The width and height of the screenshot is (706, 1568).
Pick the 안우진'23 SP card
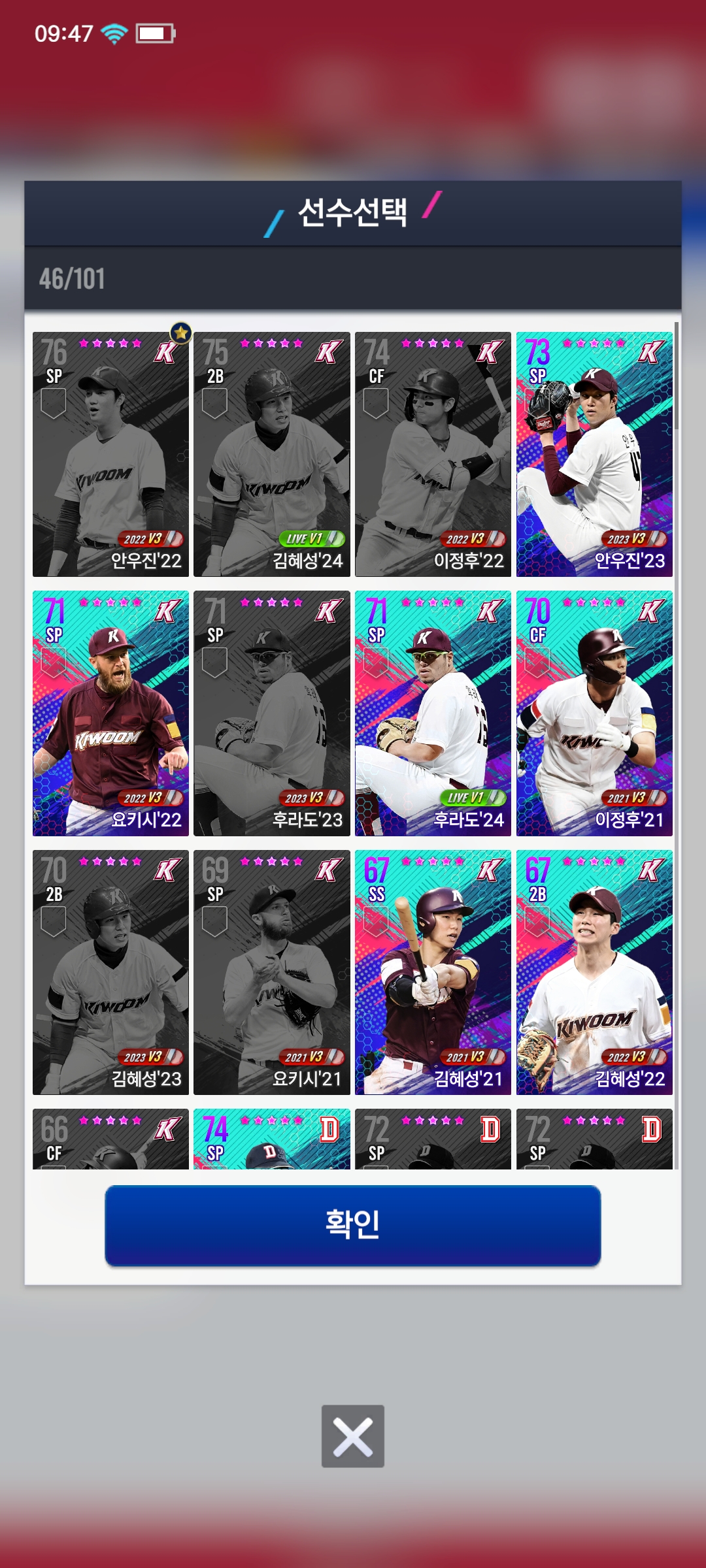[x=594, y=454]
